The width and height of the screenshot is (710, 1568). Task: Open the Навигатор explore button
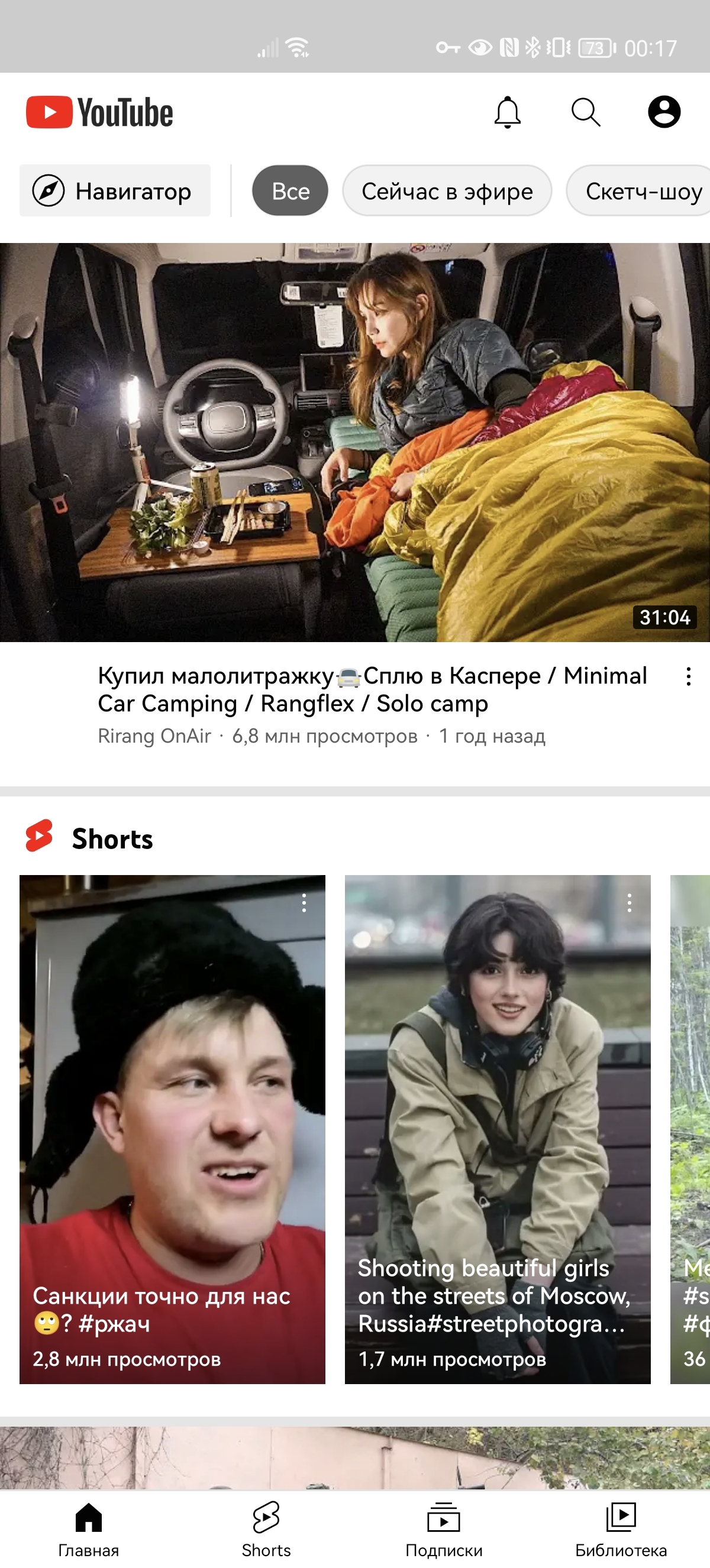(x=115, y=191)
